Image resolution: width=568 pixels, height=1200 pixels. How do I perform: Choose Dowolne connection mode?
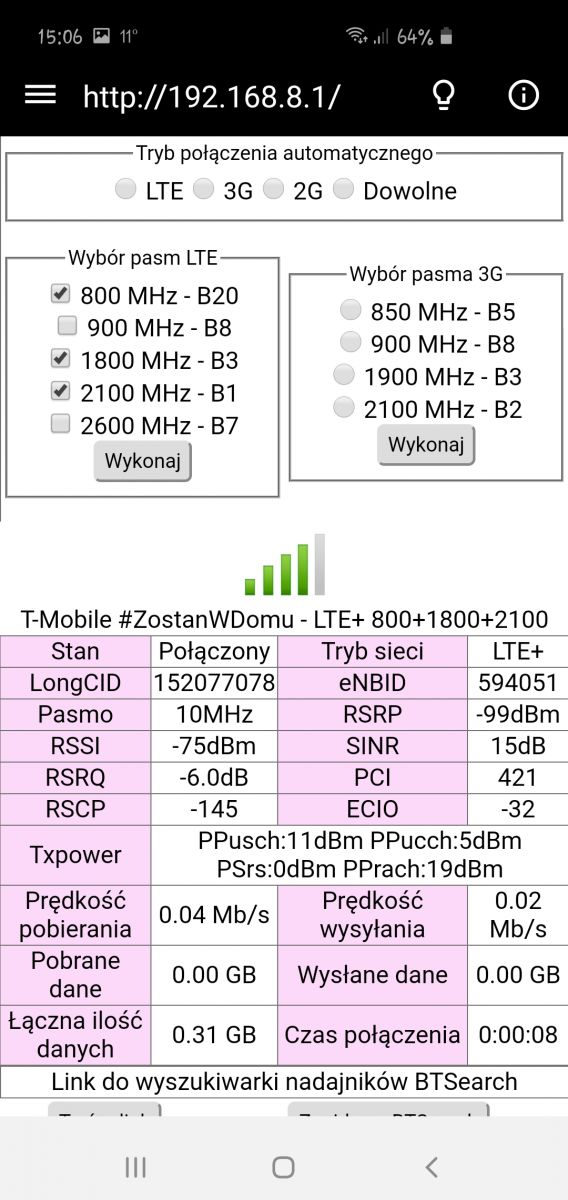coord(343,189)
